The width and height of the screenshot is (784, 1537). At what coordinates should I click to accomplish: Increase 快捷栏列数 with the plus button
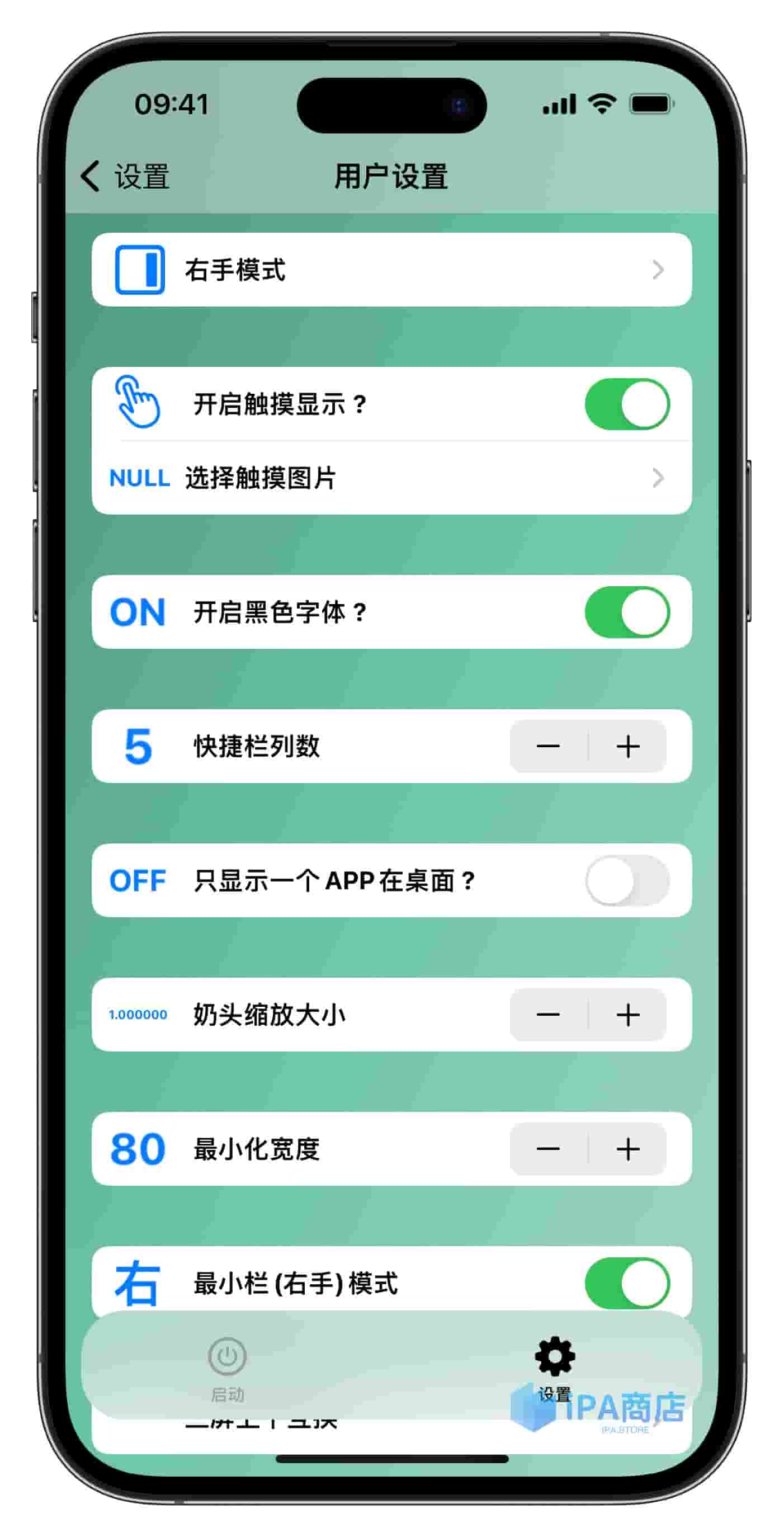[x=627, y=746]
